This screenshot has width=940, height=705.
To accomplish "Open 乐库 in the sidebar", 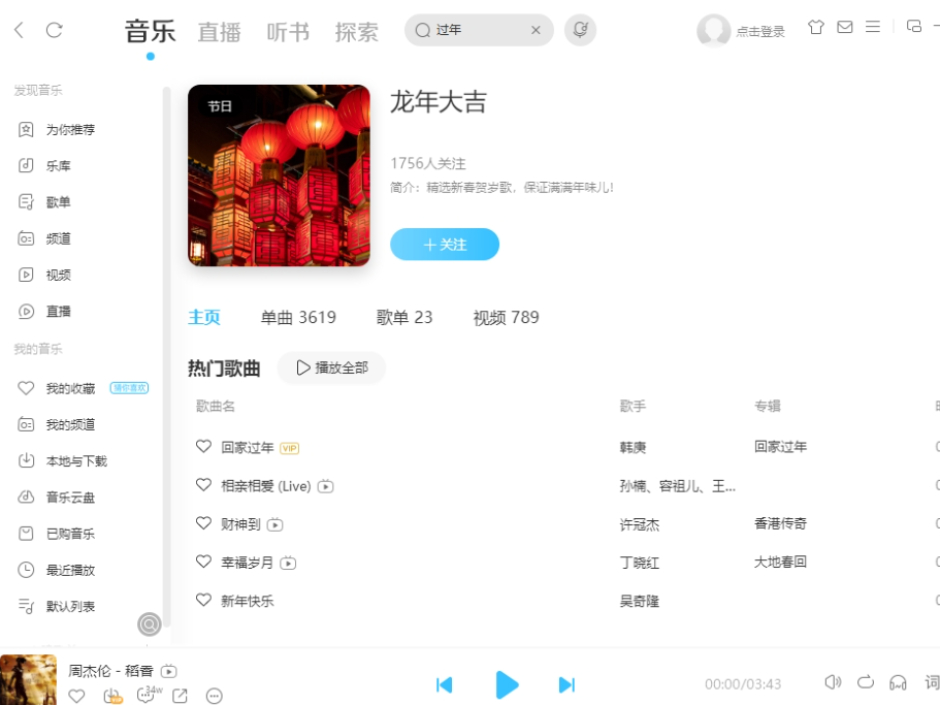I will pos(58,166).
